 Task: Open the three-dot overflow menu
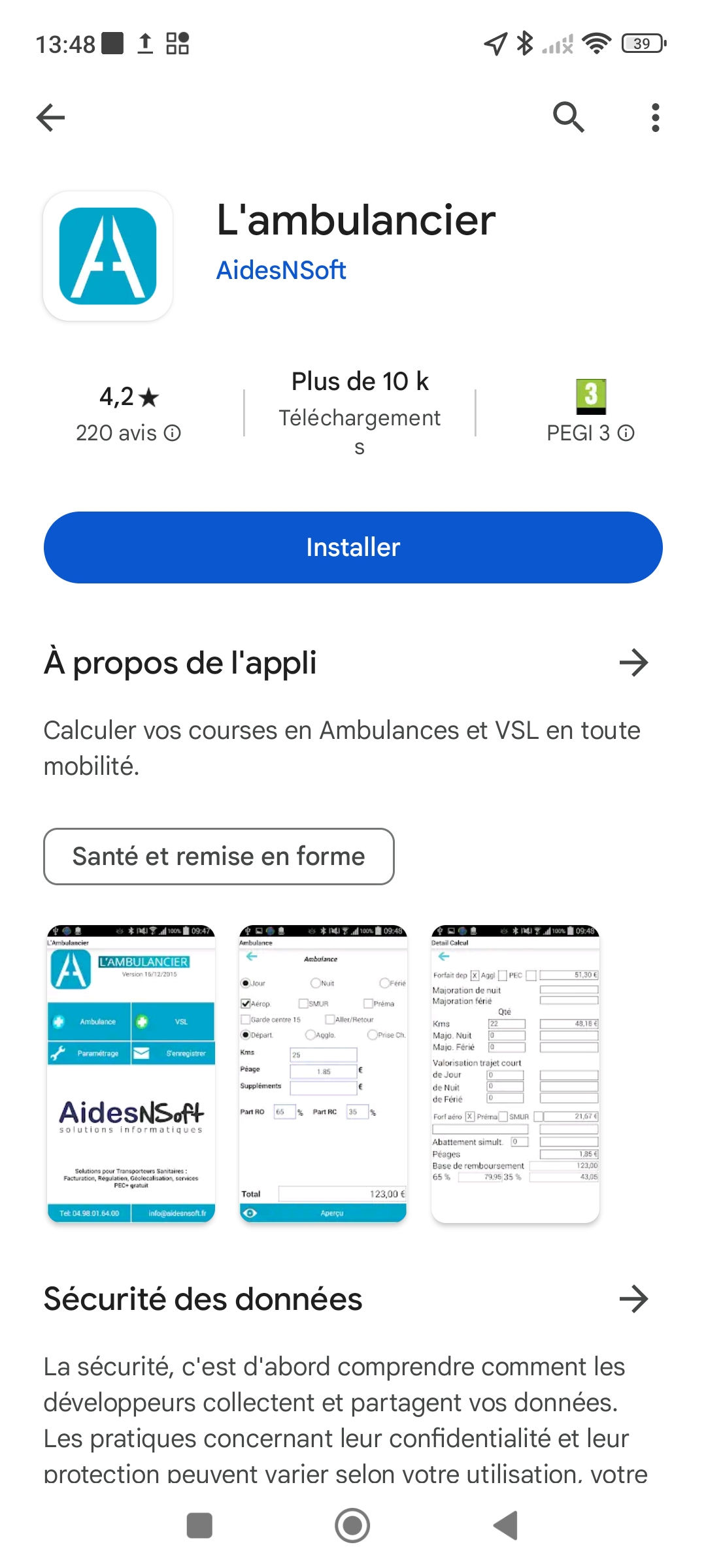click(655, 118)
